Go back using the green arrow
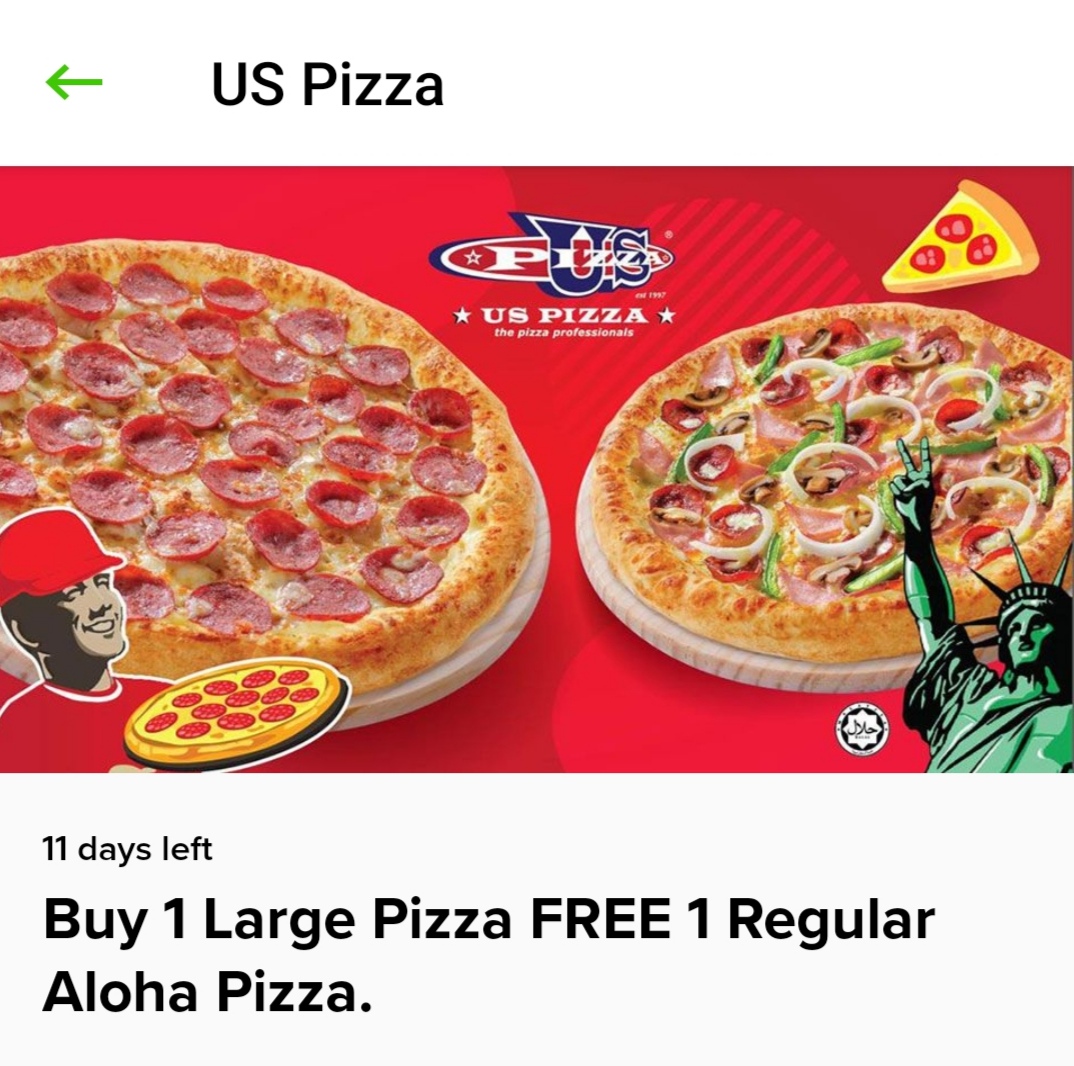 [x=74, y=83]
